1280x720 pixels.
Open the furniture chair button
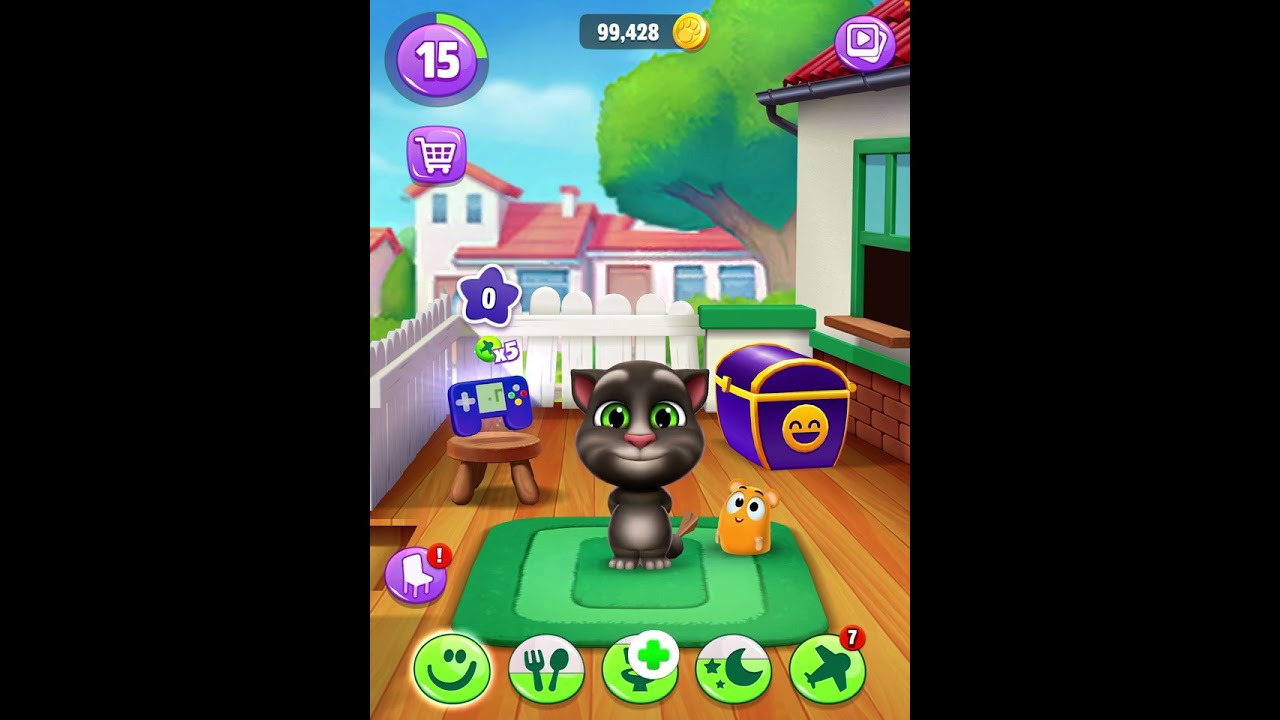pos(417,574)
